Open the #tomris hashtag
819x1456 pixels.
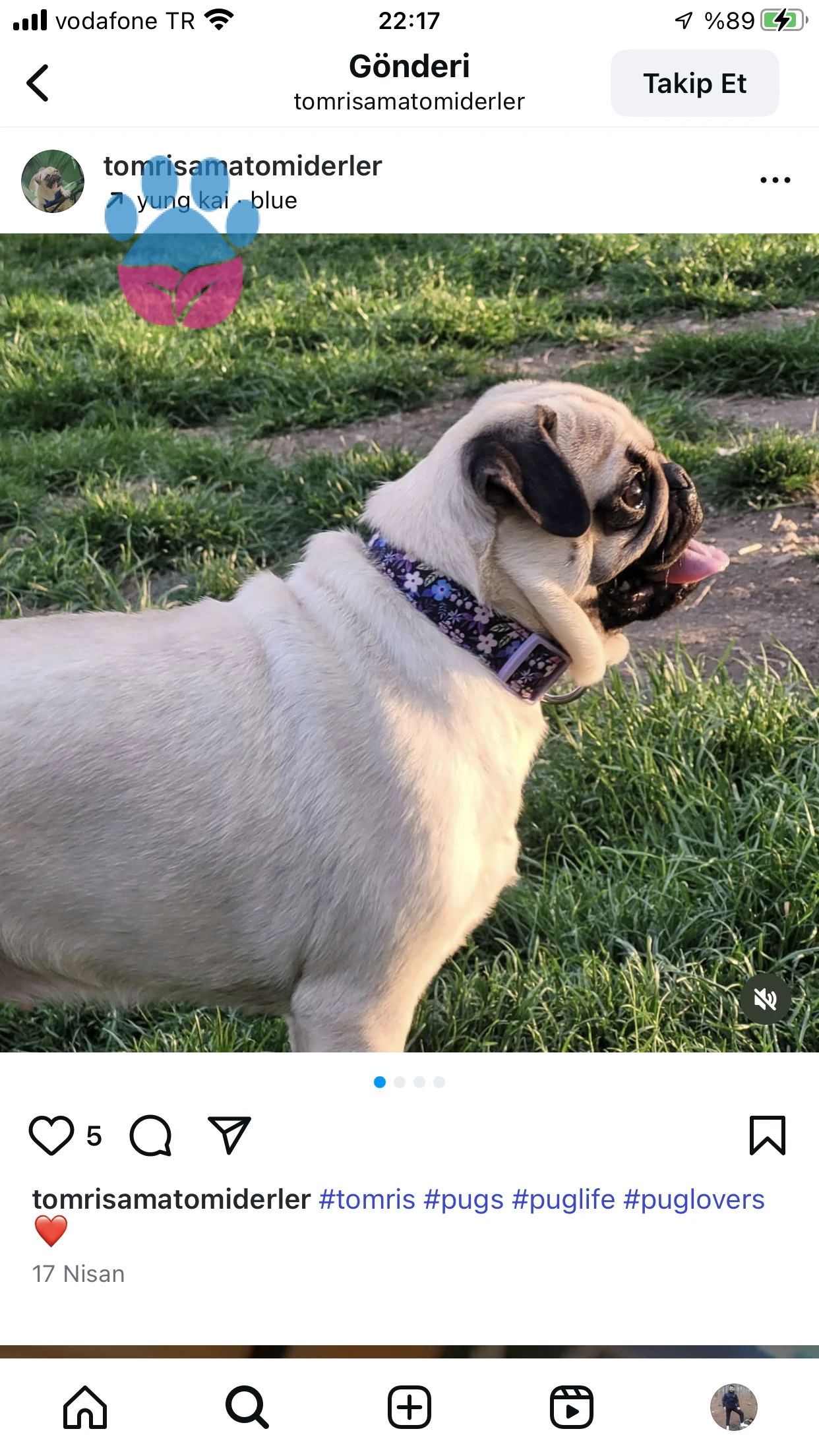point(367,1199)
